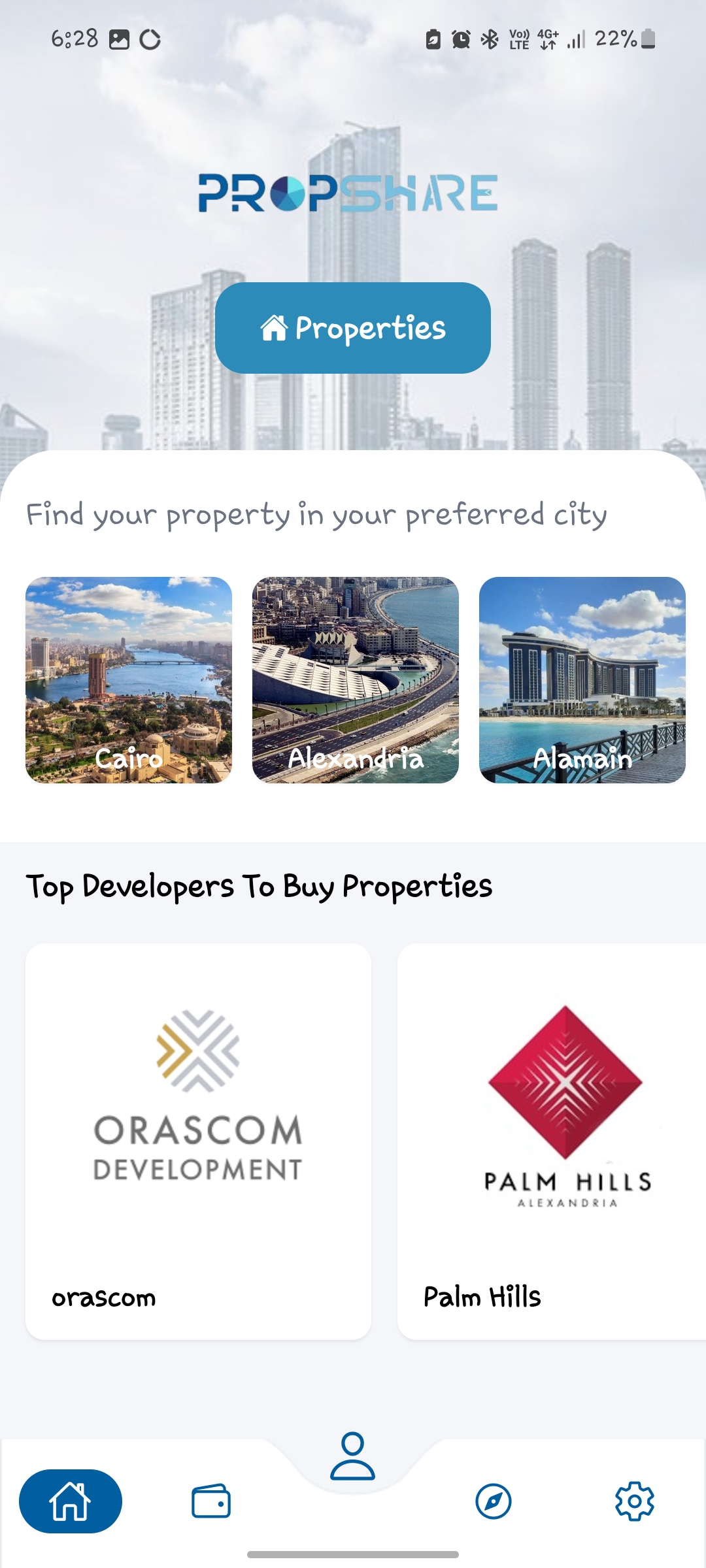Tap the Bluetooth status icon
Image resolution: width=706 pixels, height=1568 pixels.
tap(489, 41)
